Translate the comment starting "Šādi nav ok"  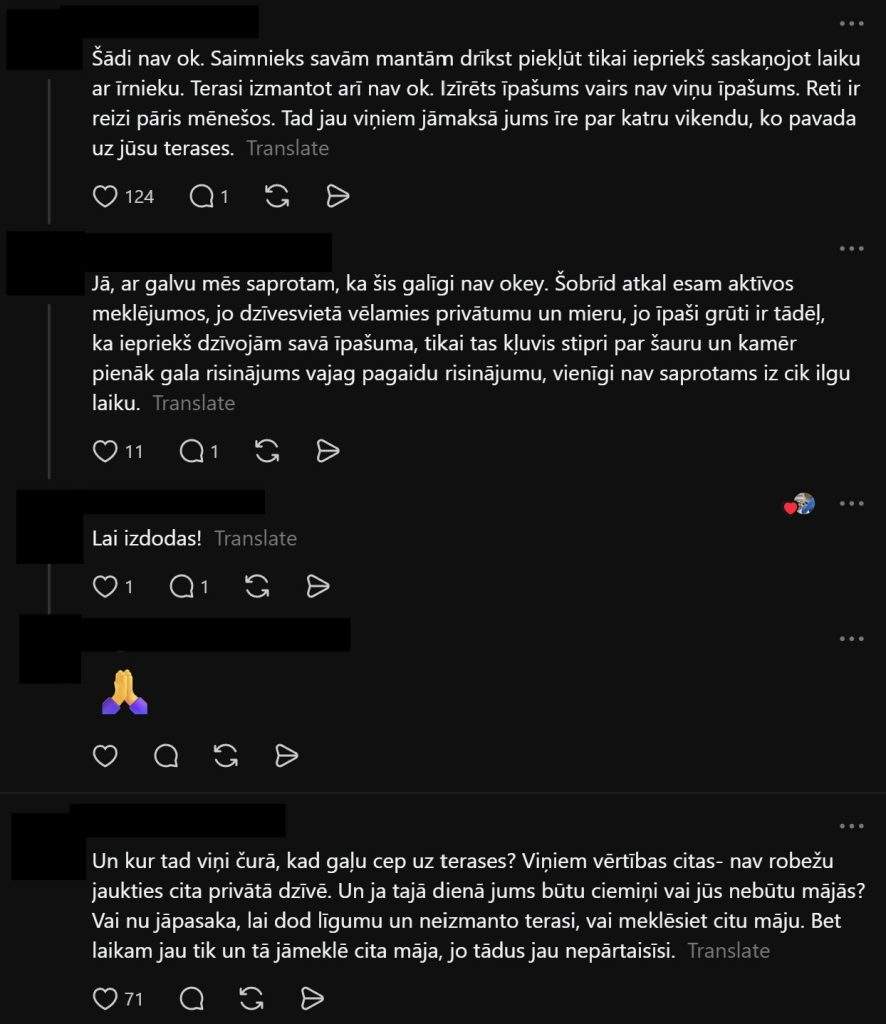287,148
